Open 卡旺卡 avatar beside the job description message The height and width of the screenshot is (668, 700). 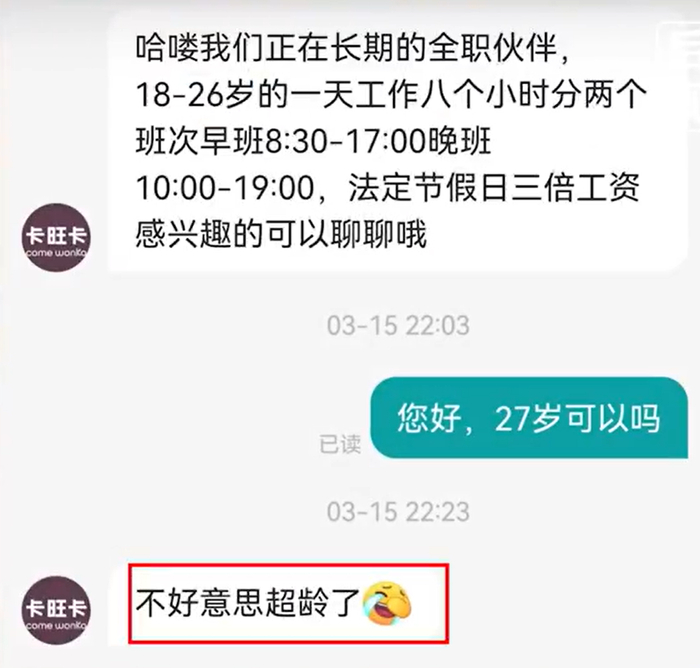[x=57, y=238]
